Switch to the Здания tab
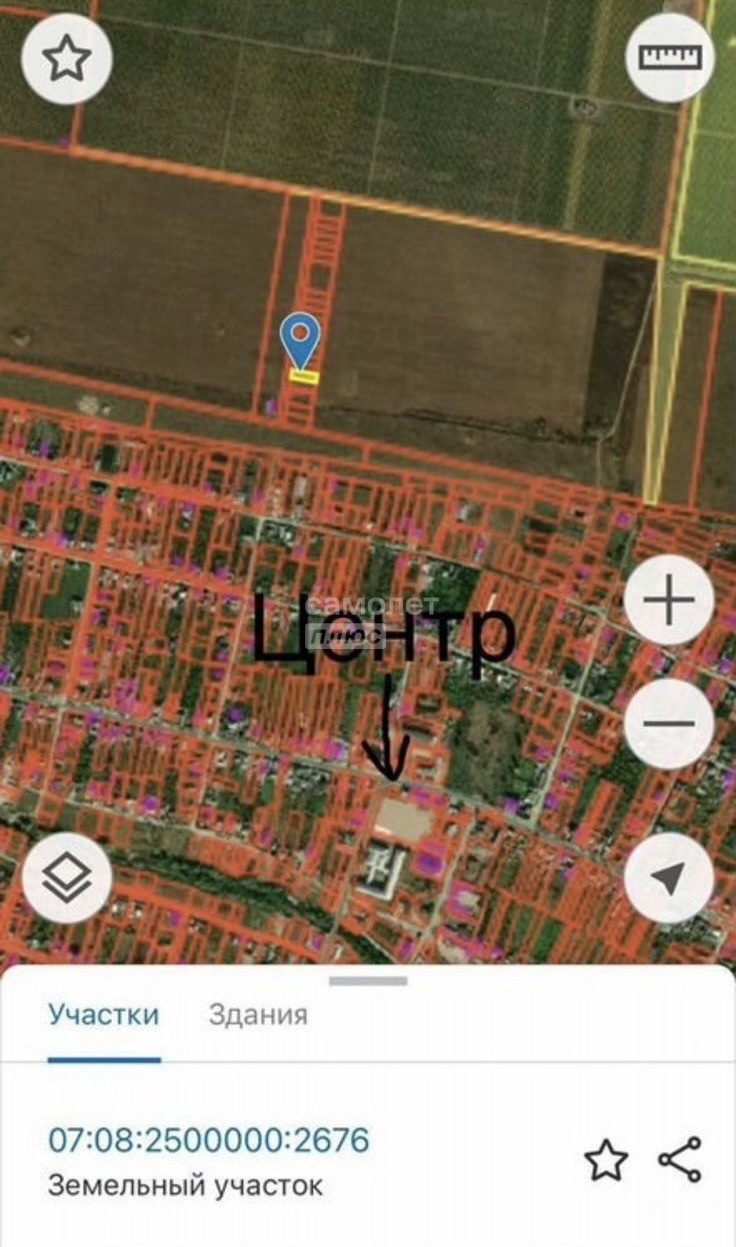This screenshot has width=736, height=1247. click(x=257, y=1015)
